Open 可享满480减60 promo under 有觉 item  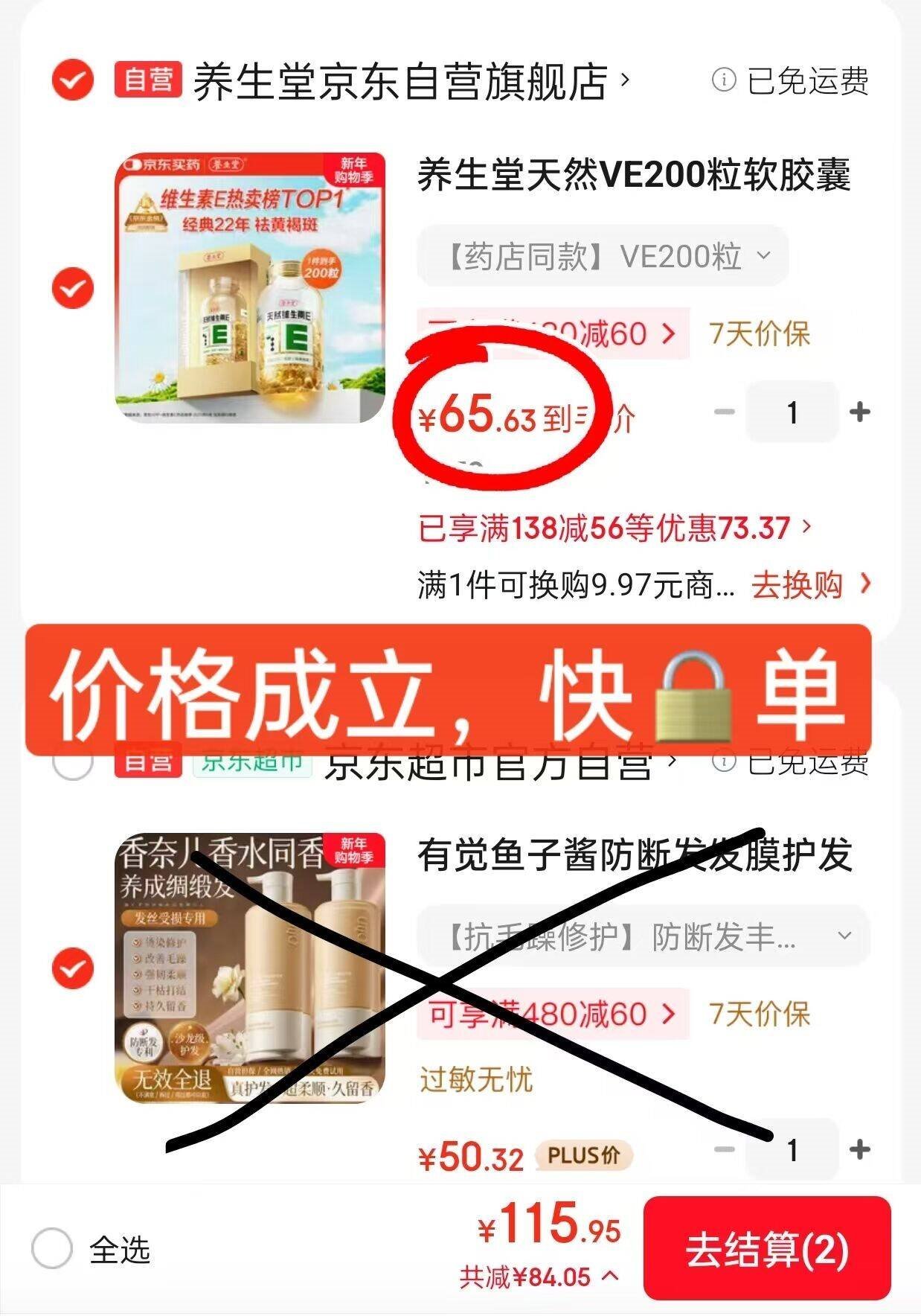point(552,1014)
